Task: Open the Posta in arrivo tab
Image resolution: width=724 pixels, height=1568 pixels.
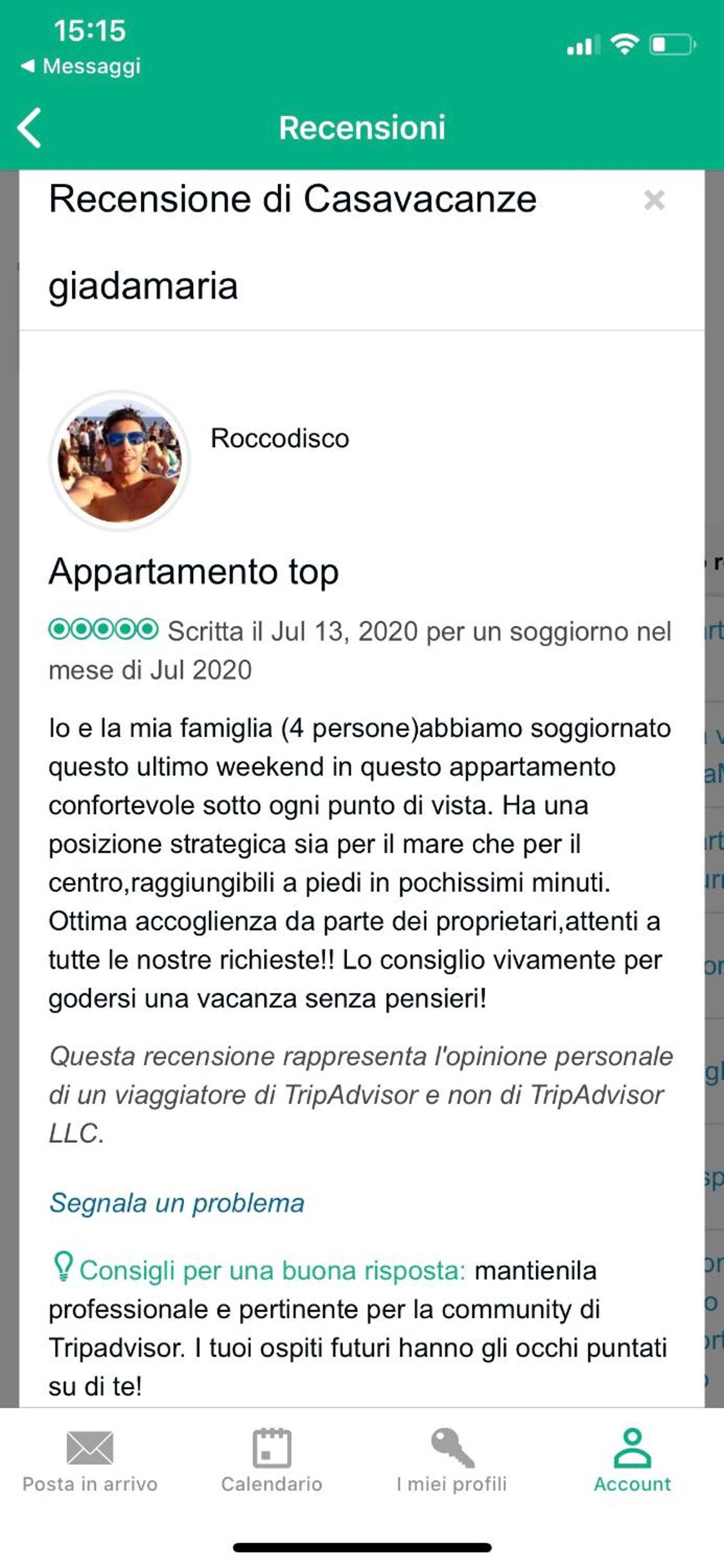Action: [x=90, y=1460]
